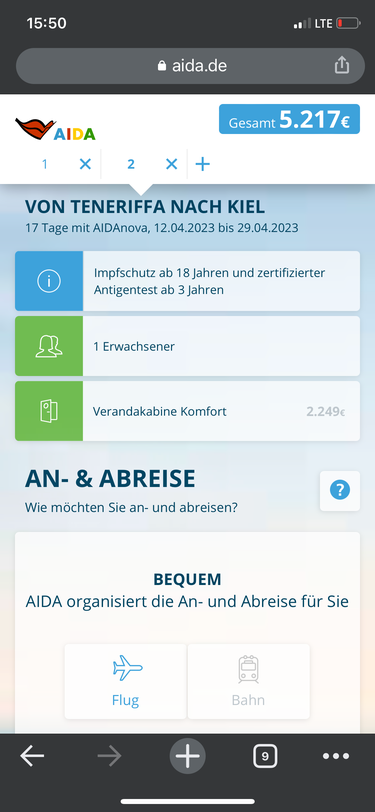Close cabin tab 1
The width and height of the screenshot is (375, 812).
tap(85, 164)
